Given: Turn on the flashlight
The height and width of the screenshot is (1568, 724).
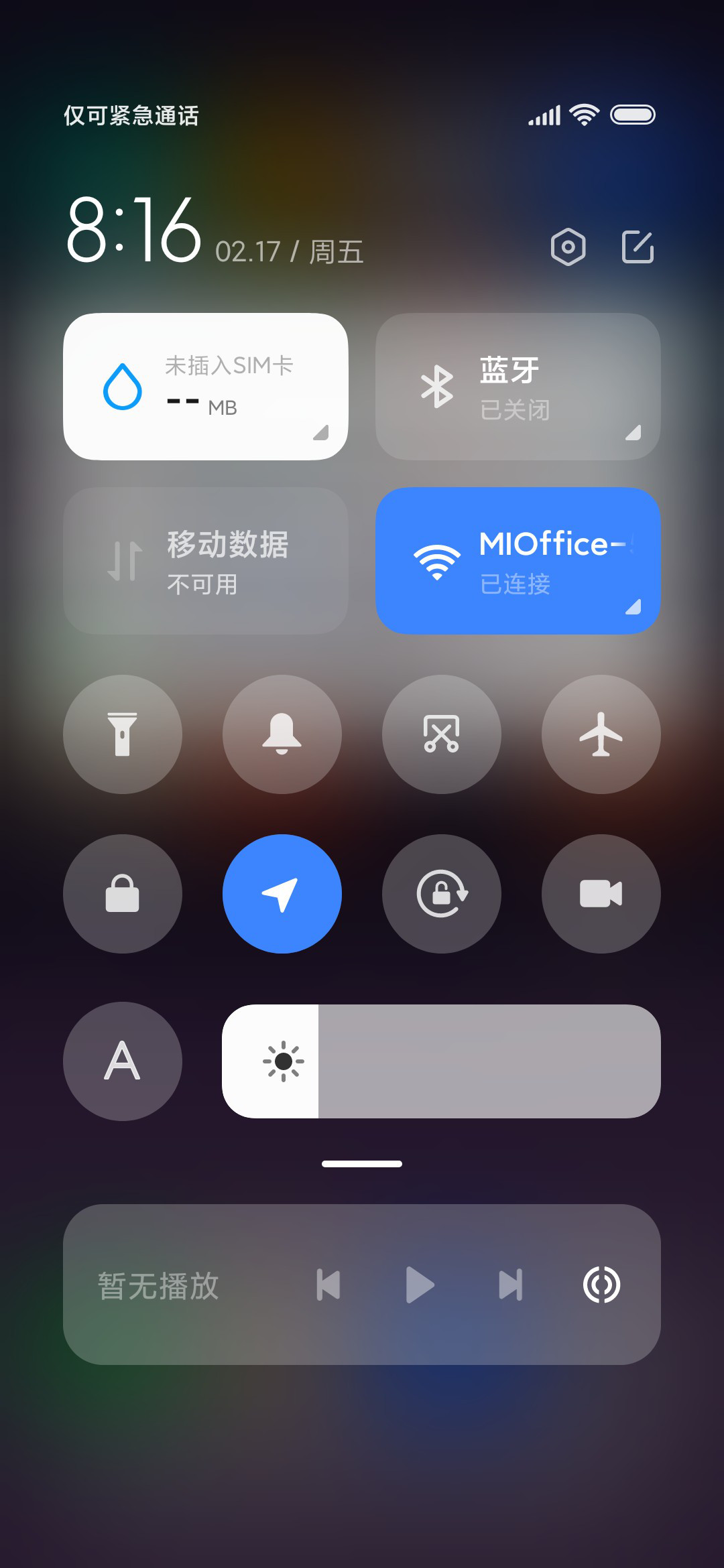Looking at the screenshot, I should point(123,734).
